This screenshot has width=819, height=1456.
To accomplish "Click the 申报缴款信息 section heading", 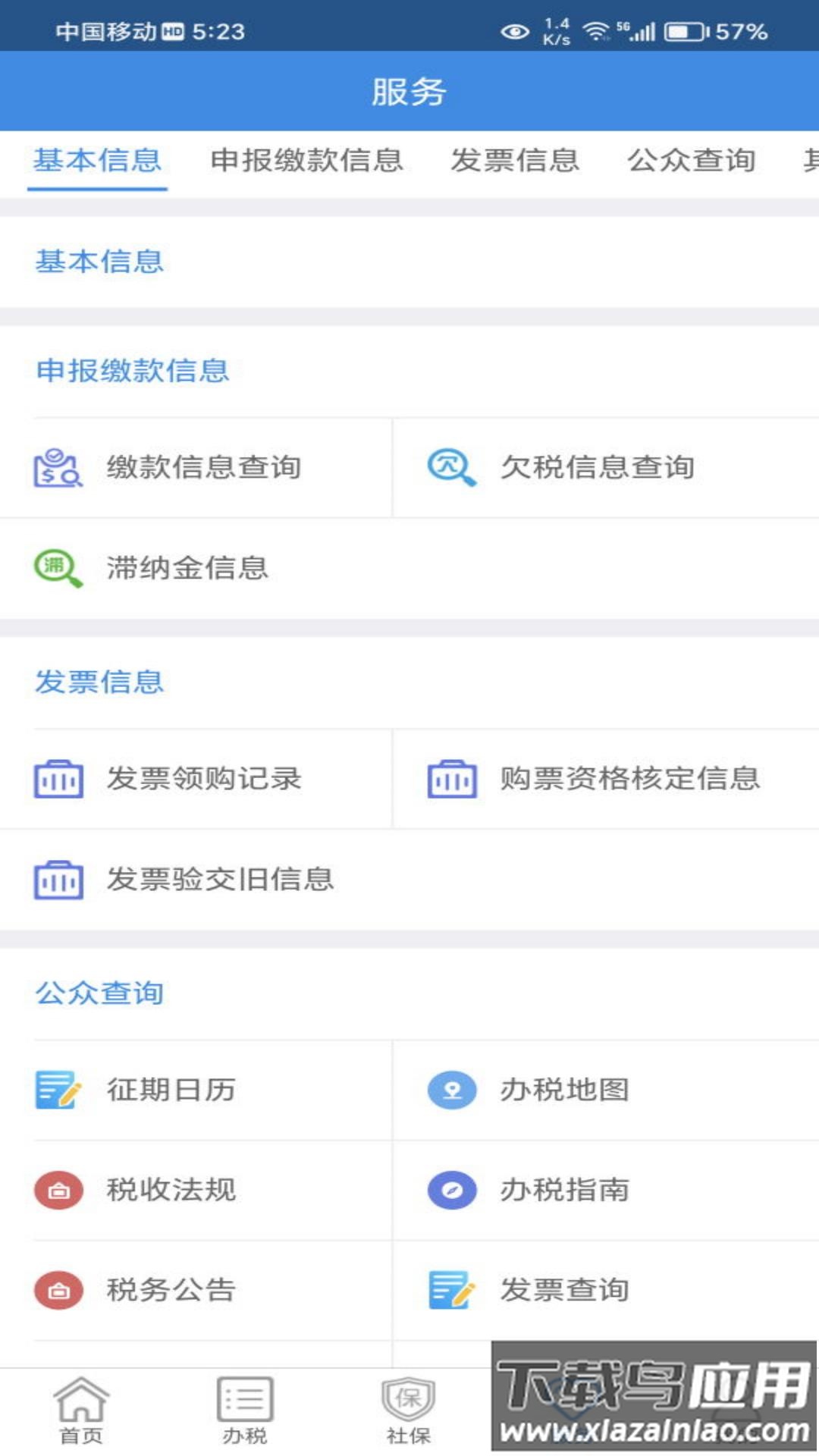I will (133, 372).
